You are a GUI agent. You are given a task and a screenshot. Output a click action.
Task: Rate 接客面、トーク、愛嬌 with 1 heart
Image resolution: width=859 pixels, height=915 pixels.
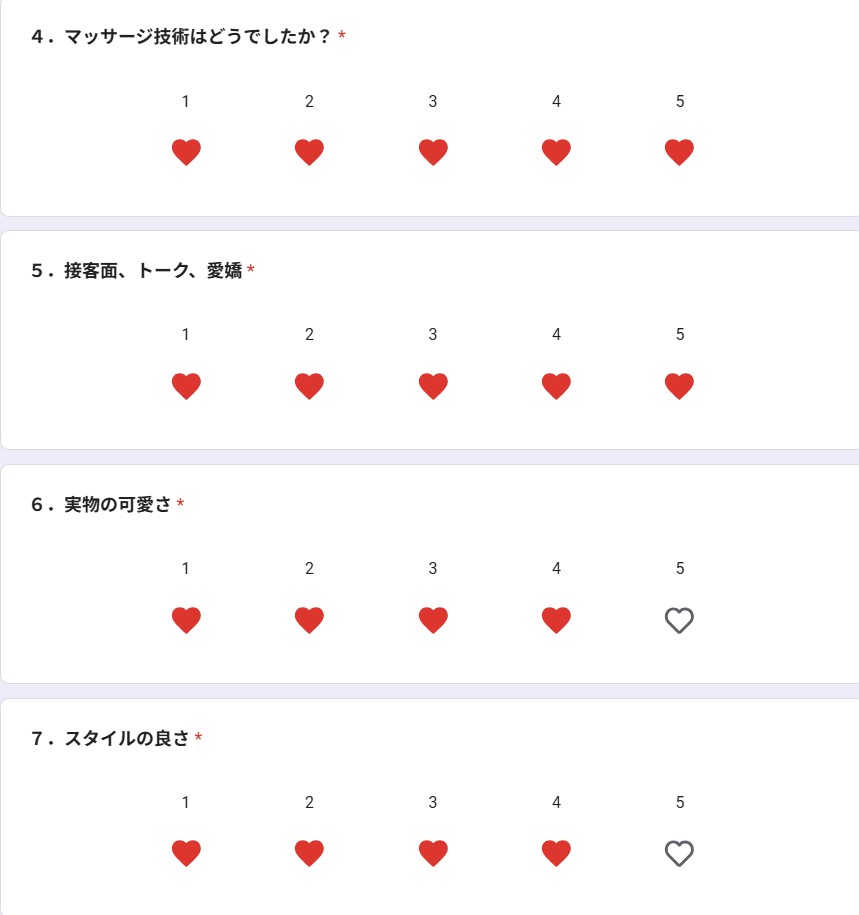pyautogui.click(x=186, y=386)
